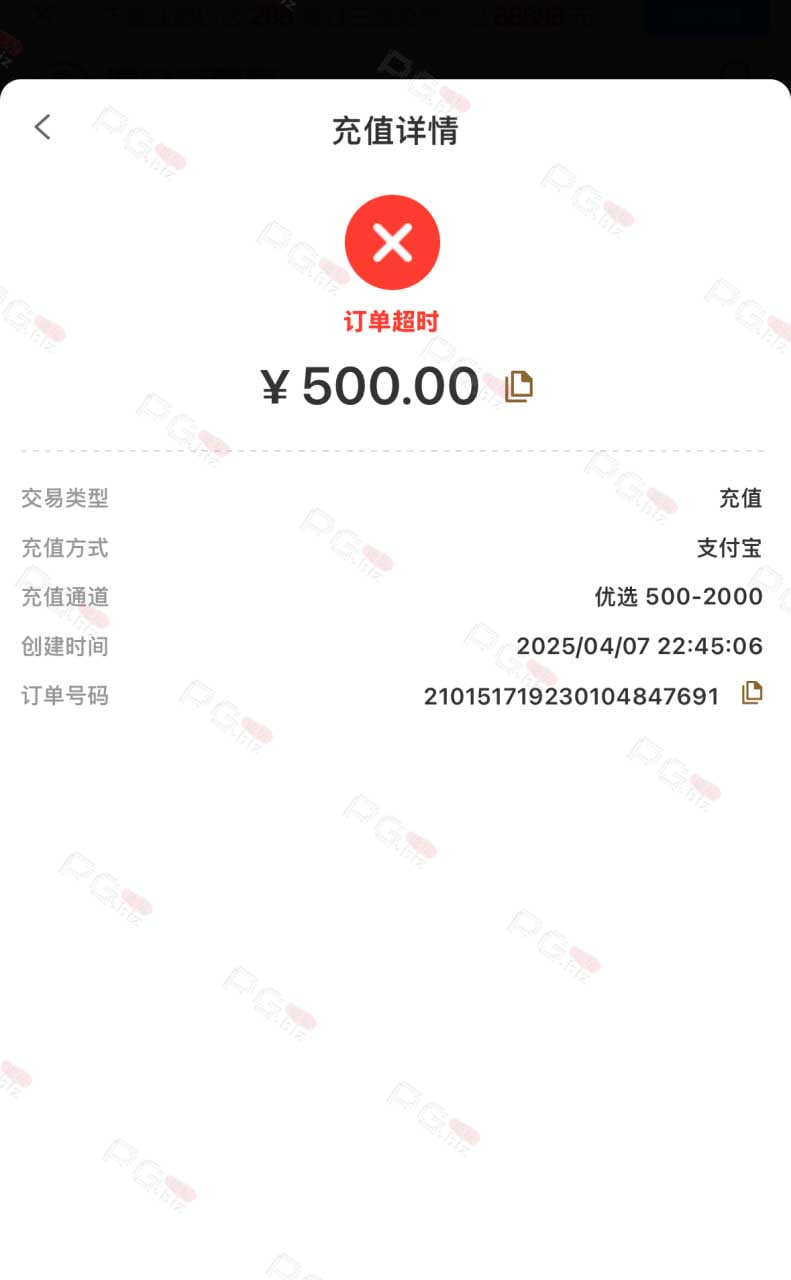Copy the order number 订单号码
791x1280 pixels.
click(x=752, y=693)
